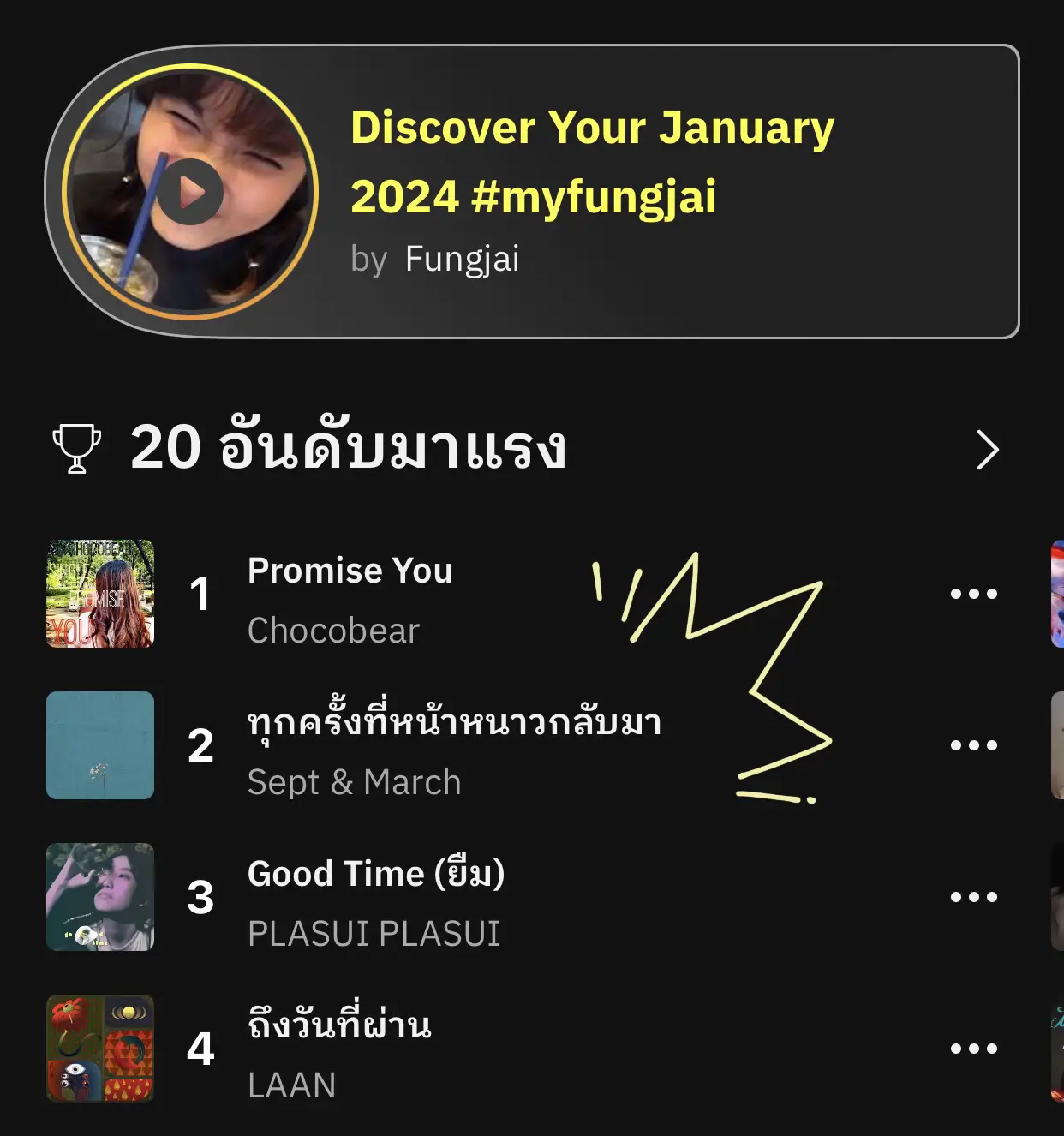The image size is (1064, 1136).
Task: Open more options for Promise You
Action: [974, 593]
